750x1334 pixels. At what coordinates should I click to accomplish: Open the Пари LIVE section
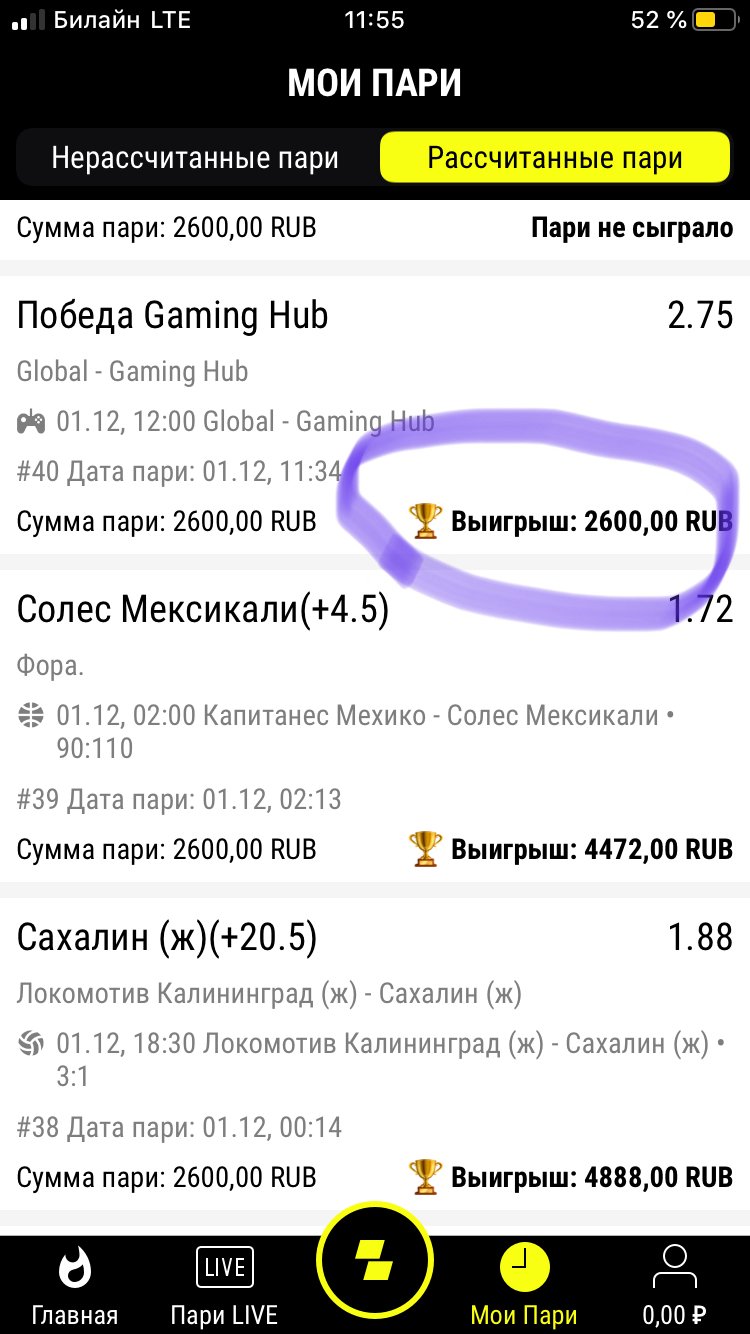(224, 1285)
